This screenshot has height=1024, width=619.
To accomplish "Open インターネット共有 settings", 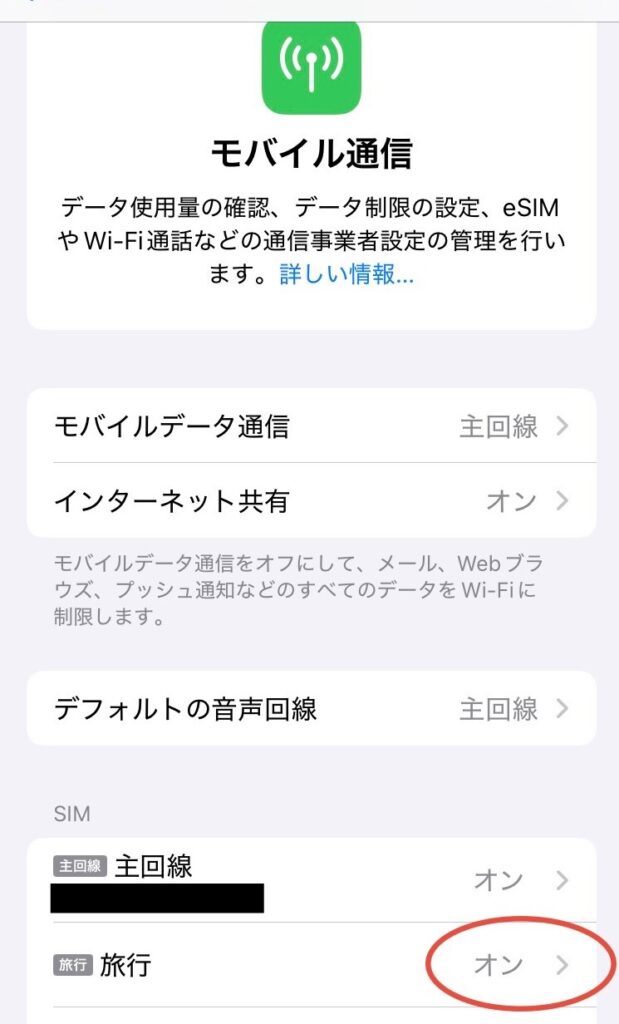I will coord(311,500).
